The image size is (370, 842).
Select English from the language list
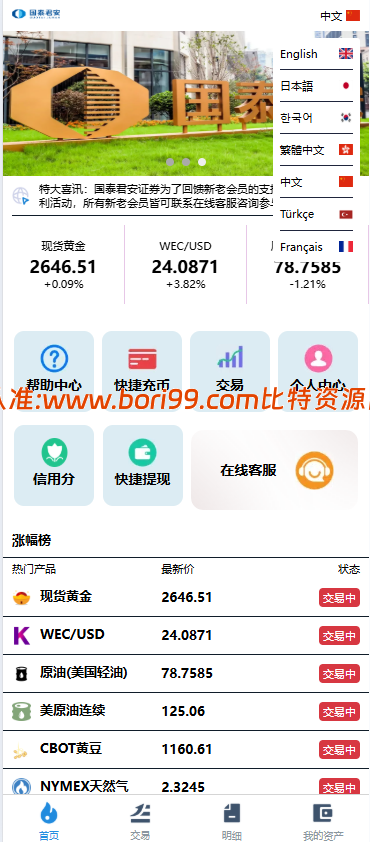[x=316, y=54]
